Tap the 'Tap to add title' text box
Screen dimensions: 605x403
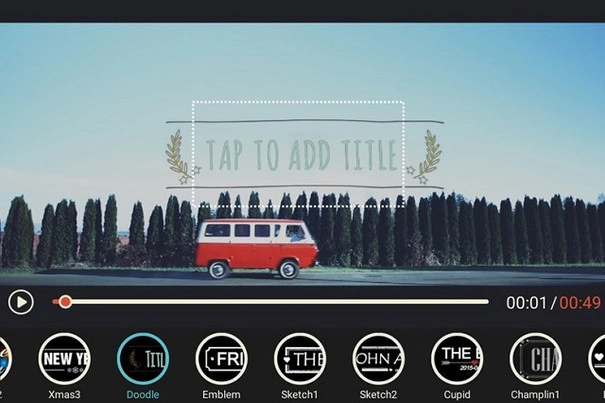[299, 154]
